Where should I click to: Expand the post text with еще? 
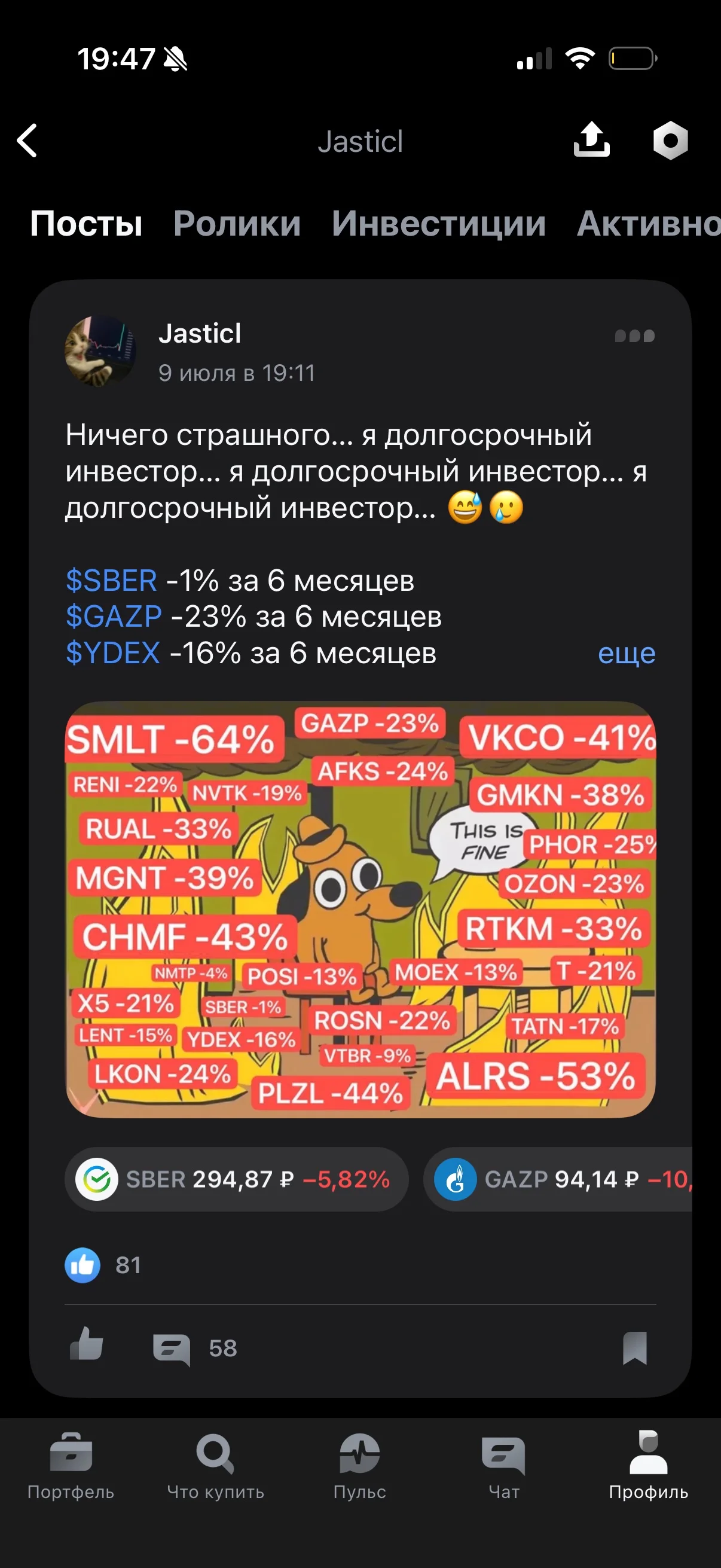(x=626, y=653)
